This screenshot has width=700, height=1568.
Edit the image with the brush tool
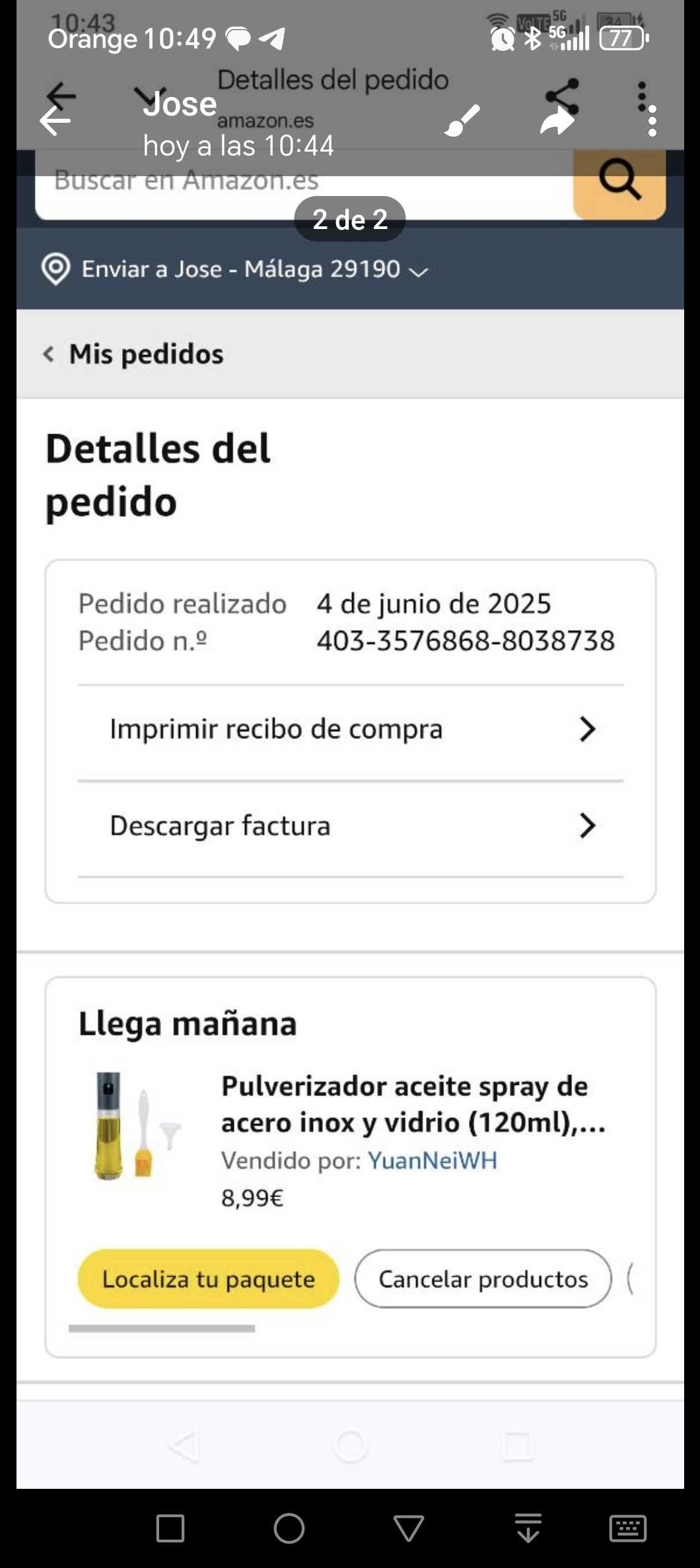click(x=462, y=121)
